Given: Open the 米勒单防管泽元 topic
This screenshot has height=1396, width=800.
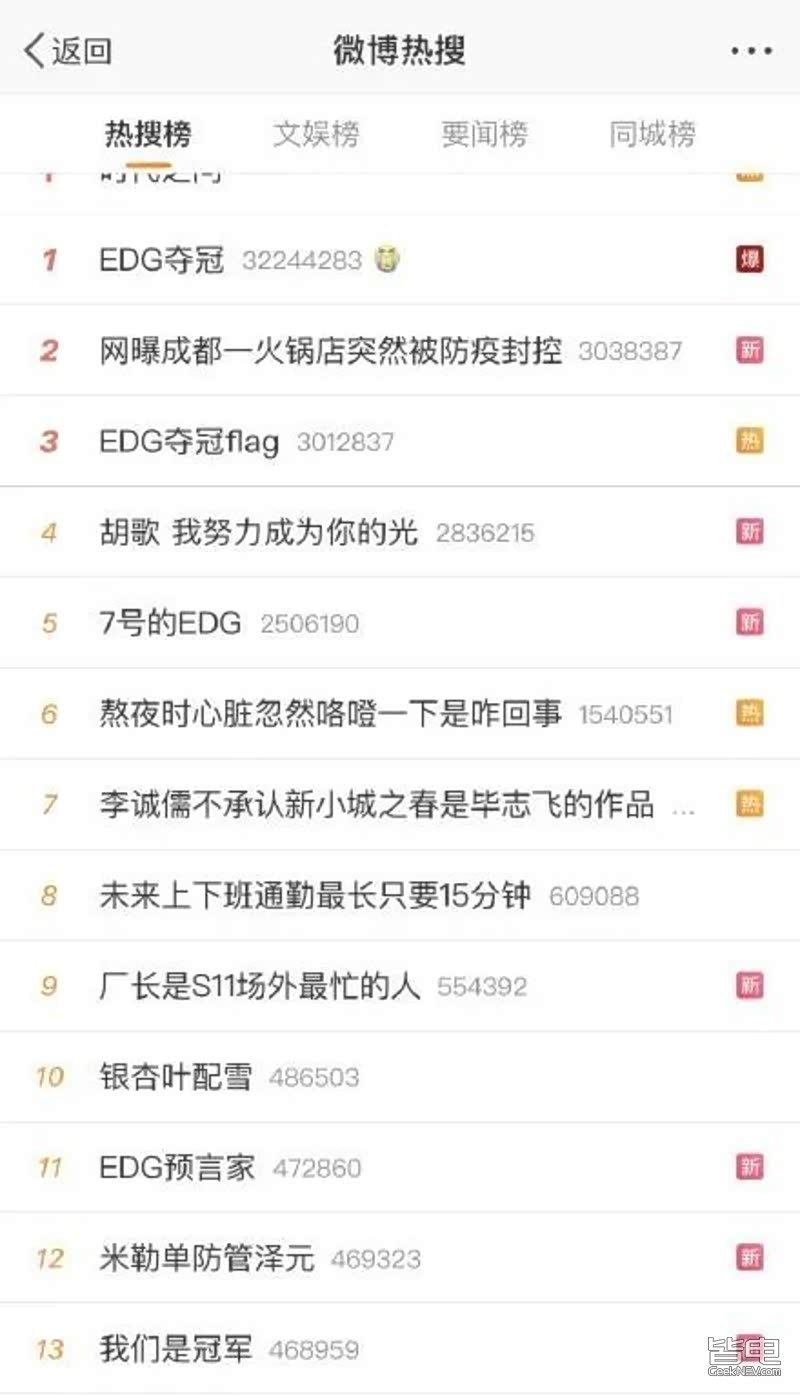Looking at the screenshot, I should (x=207, y=1258).
